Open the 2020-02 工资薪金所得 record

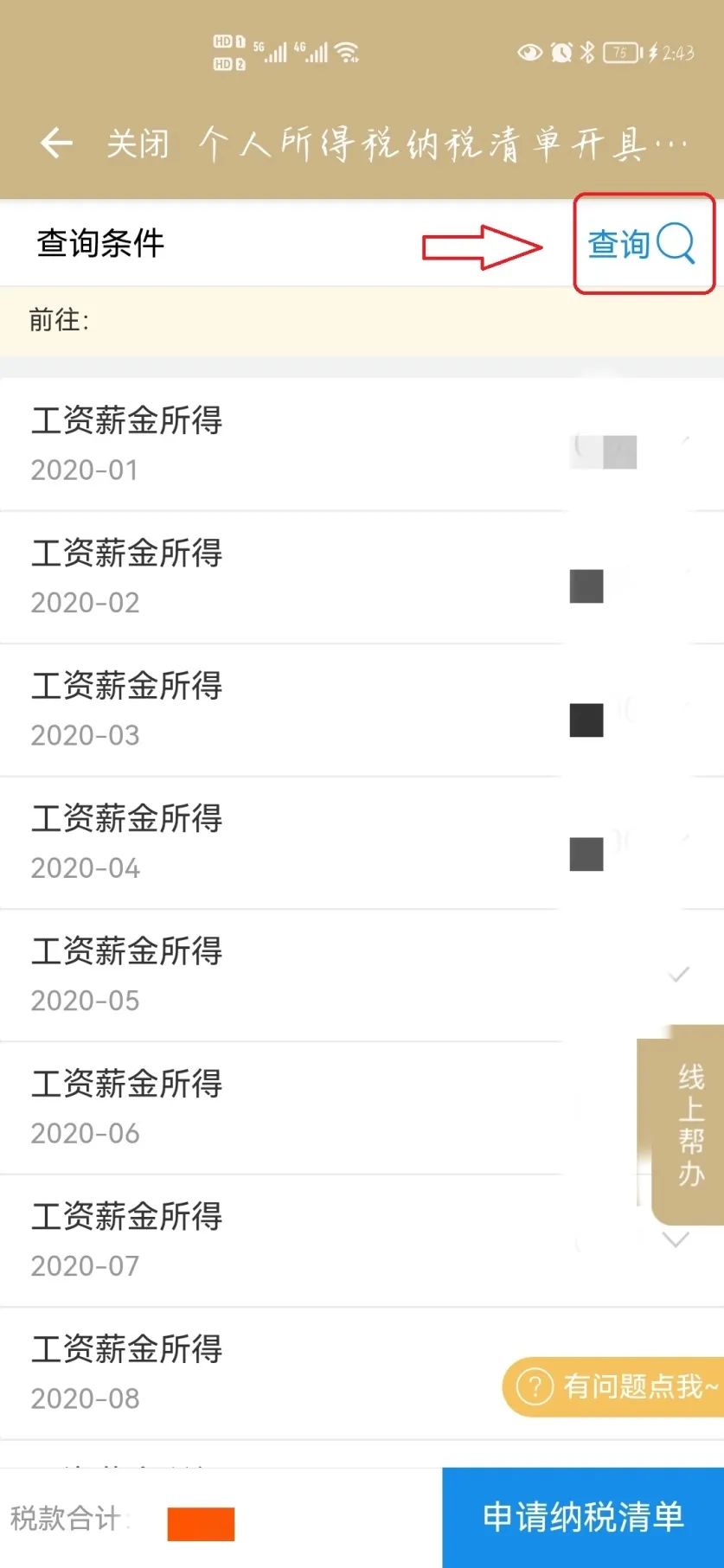(362, 577)
